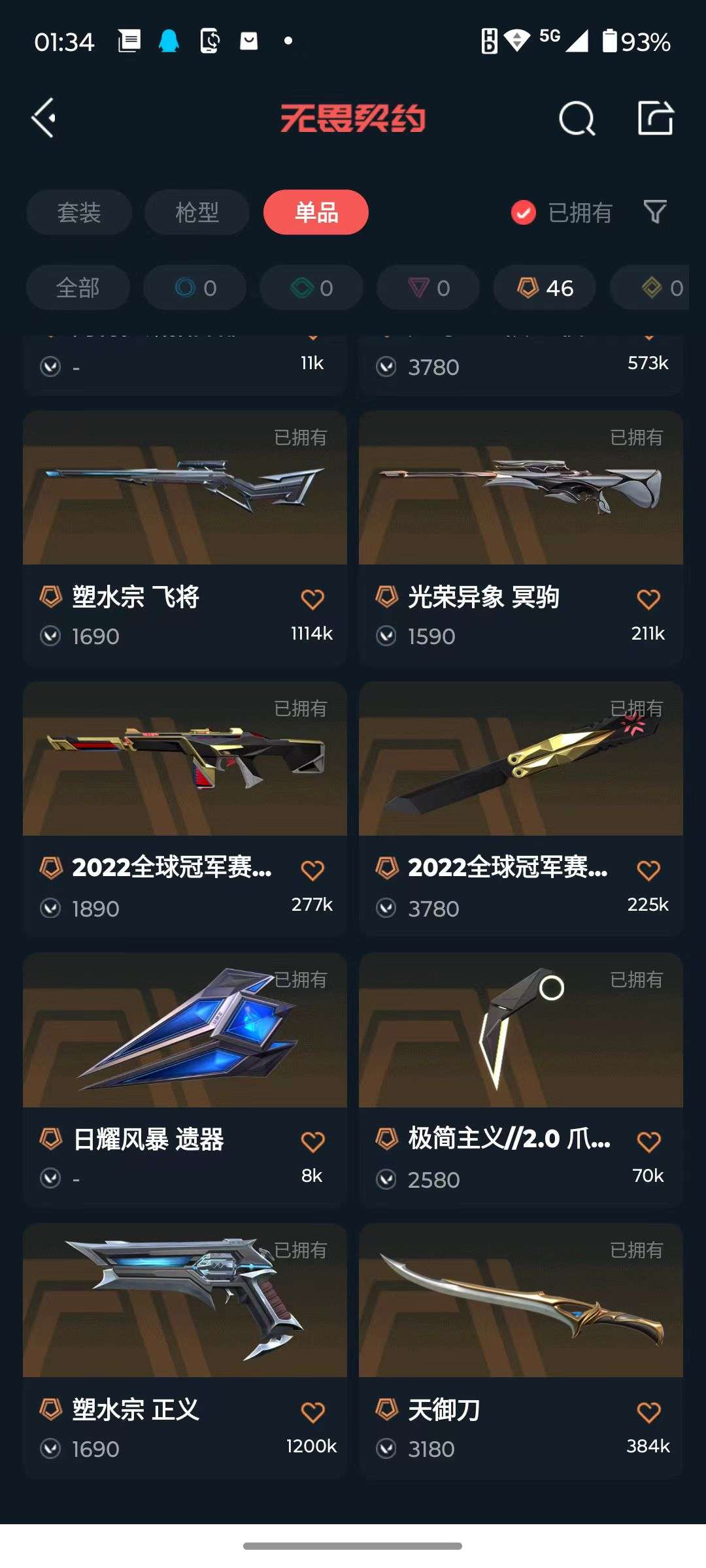Favorite the 天御刀 skin heart icon
The width and height of the screenshot is (706, 1568).
click(x=648, y=1409)
